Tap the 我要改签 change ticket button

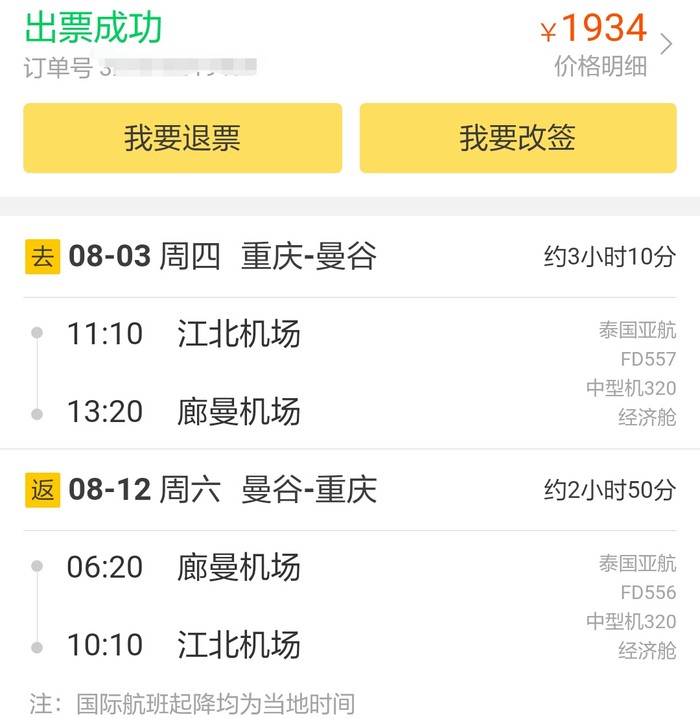click(x=517, y=138)
